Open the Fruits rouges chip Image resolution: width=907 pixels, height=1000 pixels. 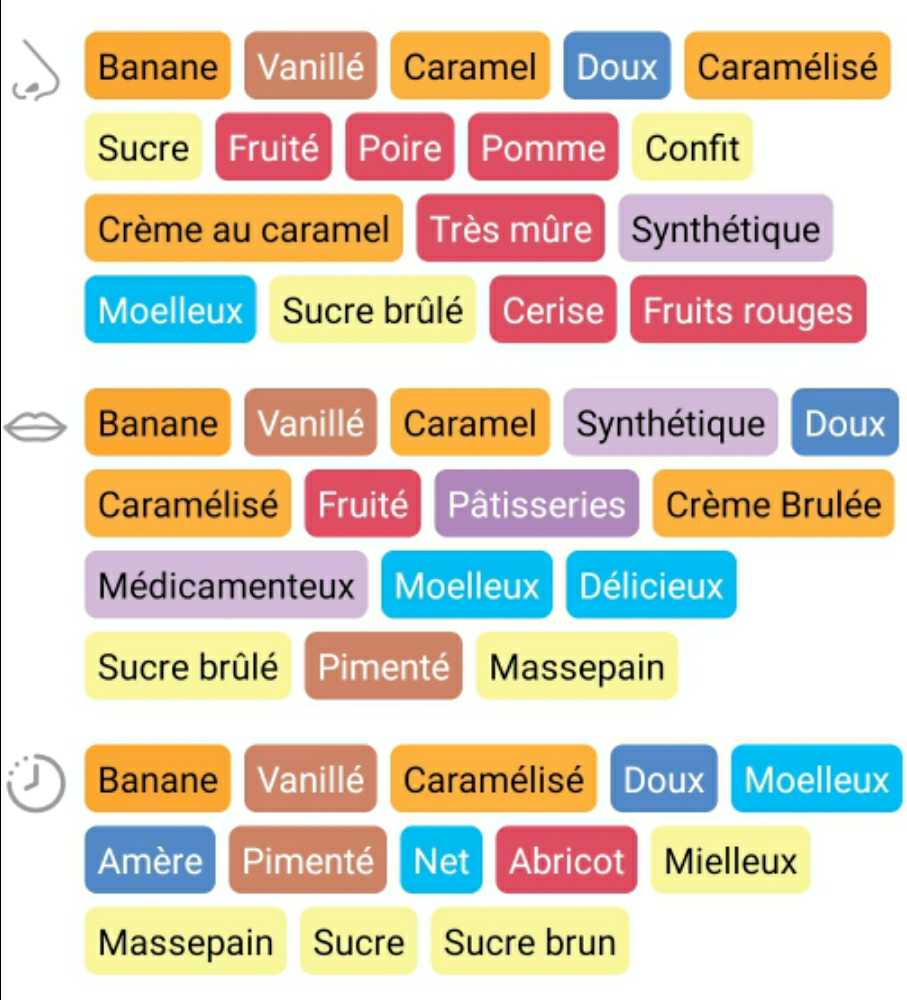coord(748,310)
